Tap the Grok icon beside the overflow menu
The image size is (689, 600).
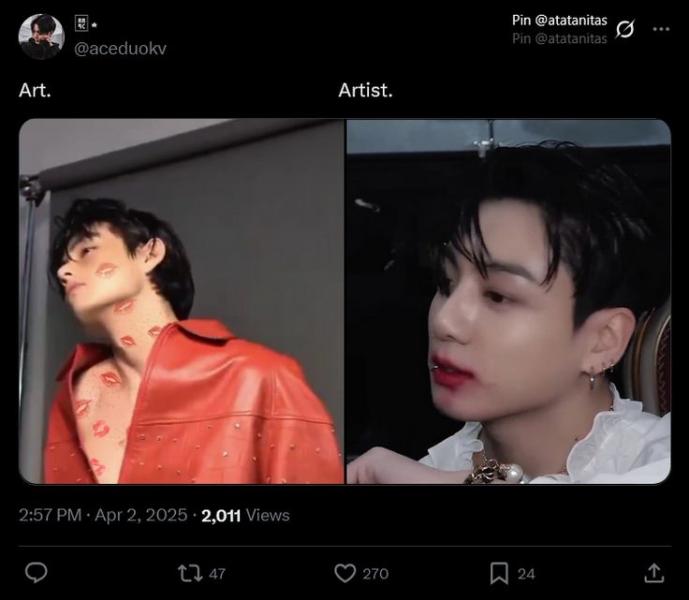pyautogui.click(x=624, y=30)
